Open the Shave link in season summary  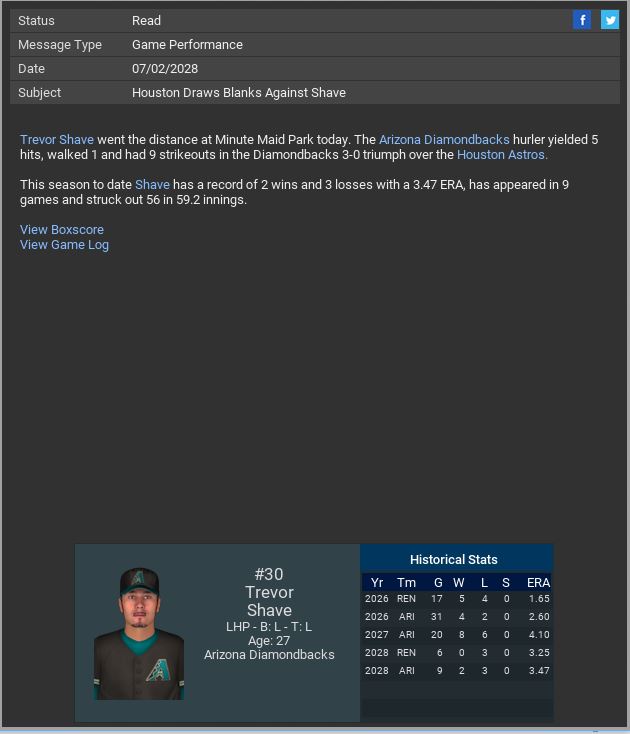[x=152, y=185]
